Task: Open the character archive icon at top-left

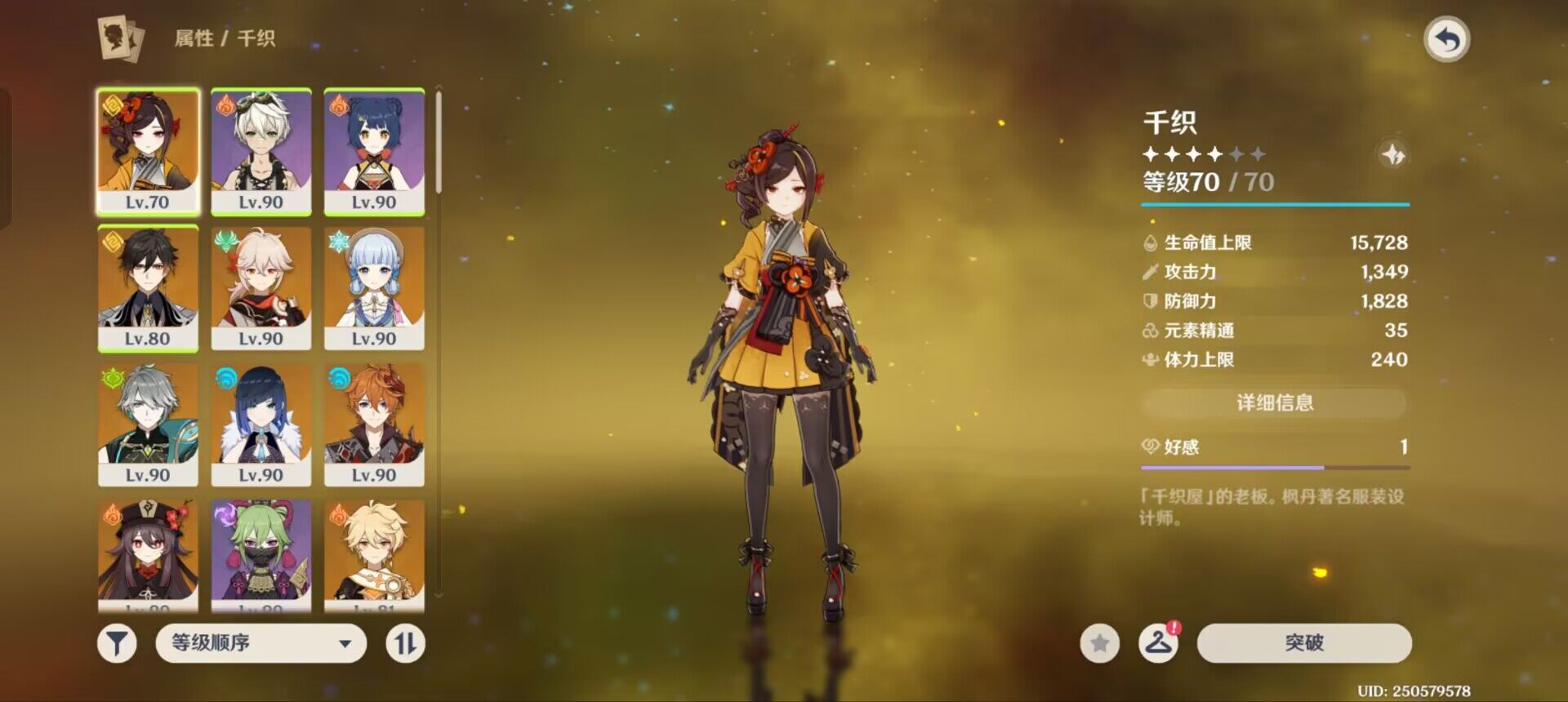Action: 121,38
